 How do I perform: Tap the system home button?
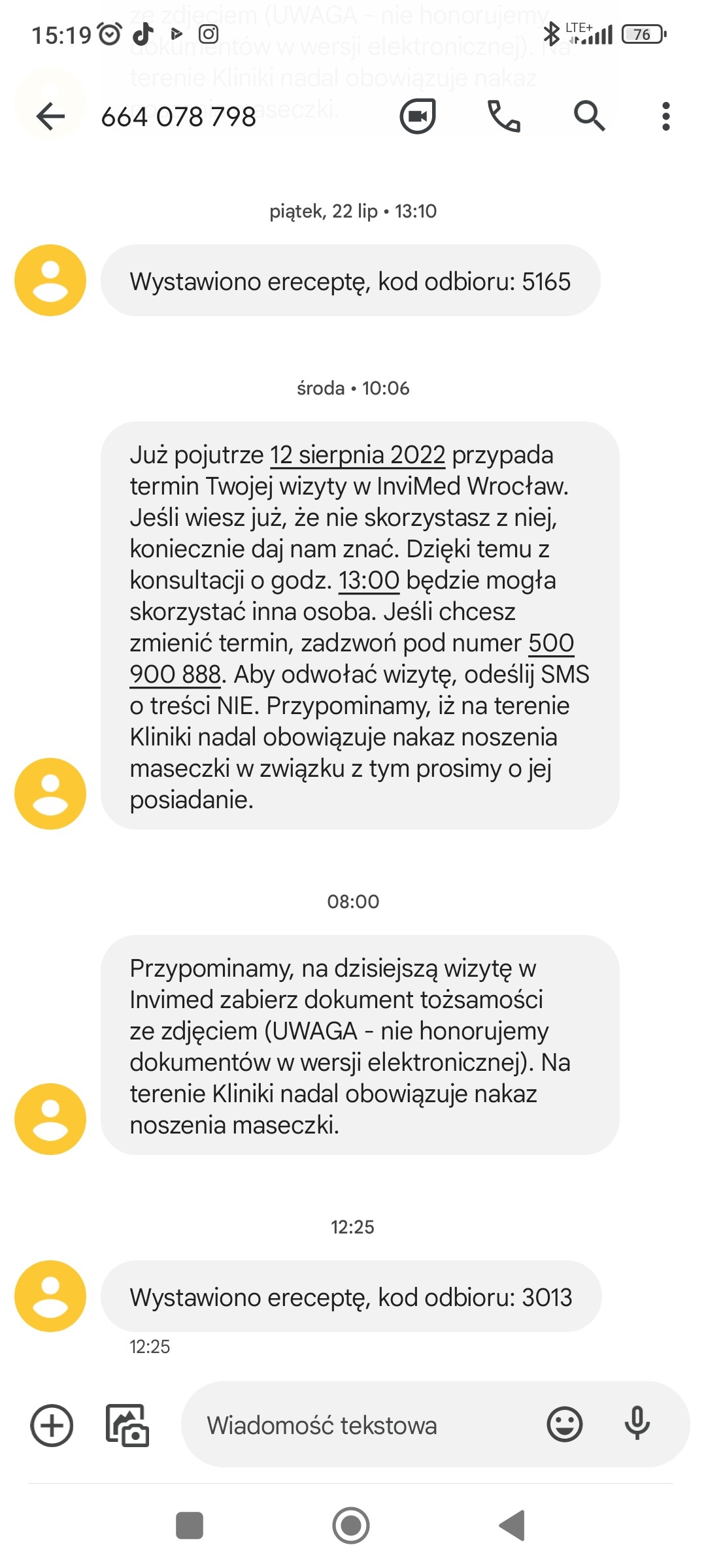(351, 1526)
